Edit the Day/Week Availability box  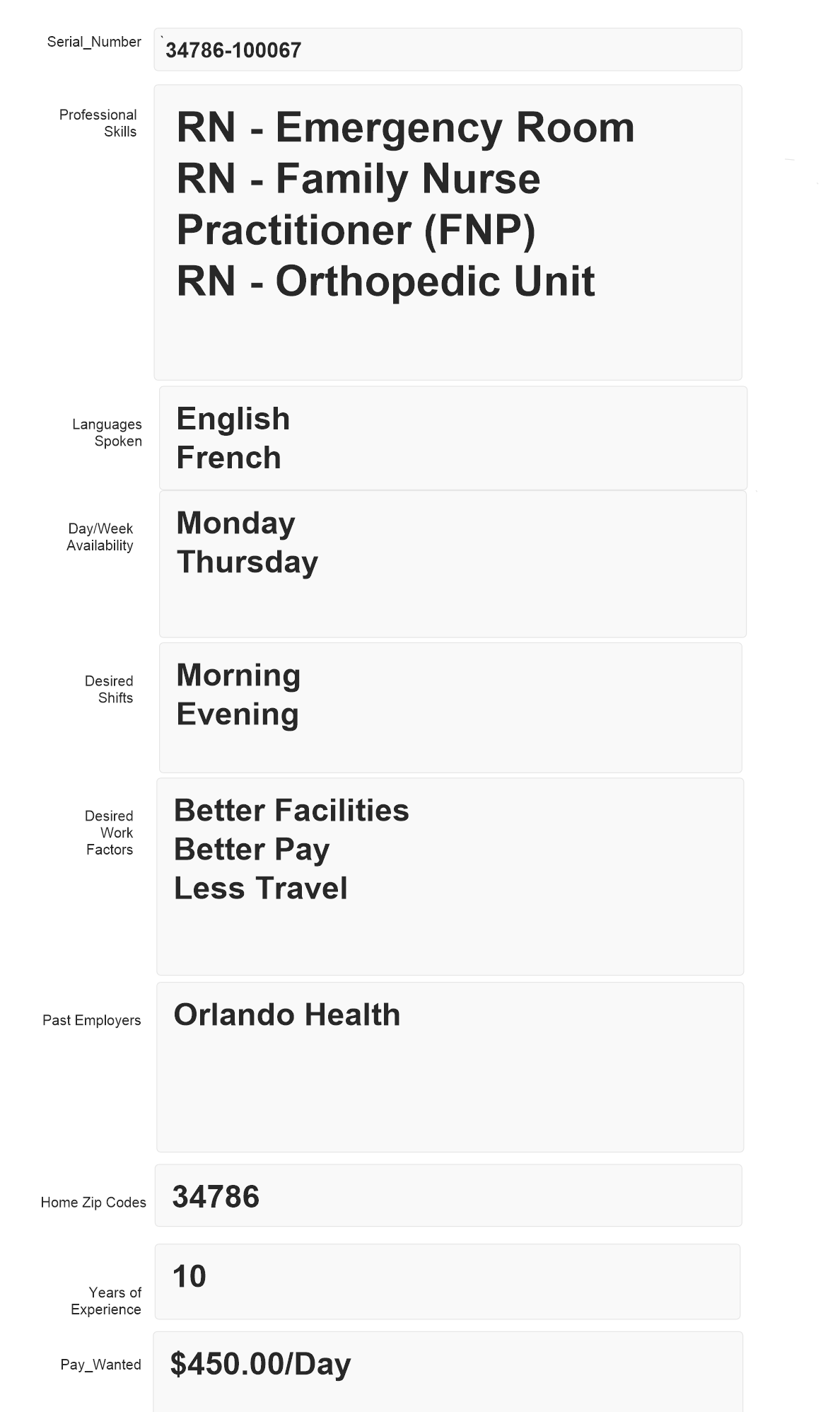[453, 564]
